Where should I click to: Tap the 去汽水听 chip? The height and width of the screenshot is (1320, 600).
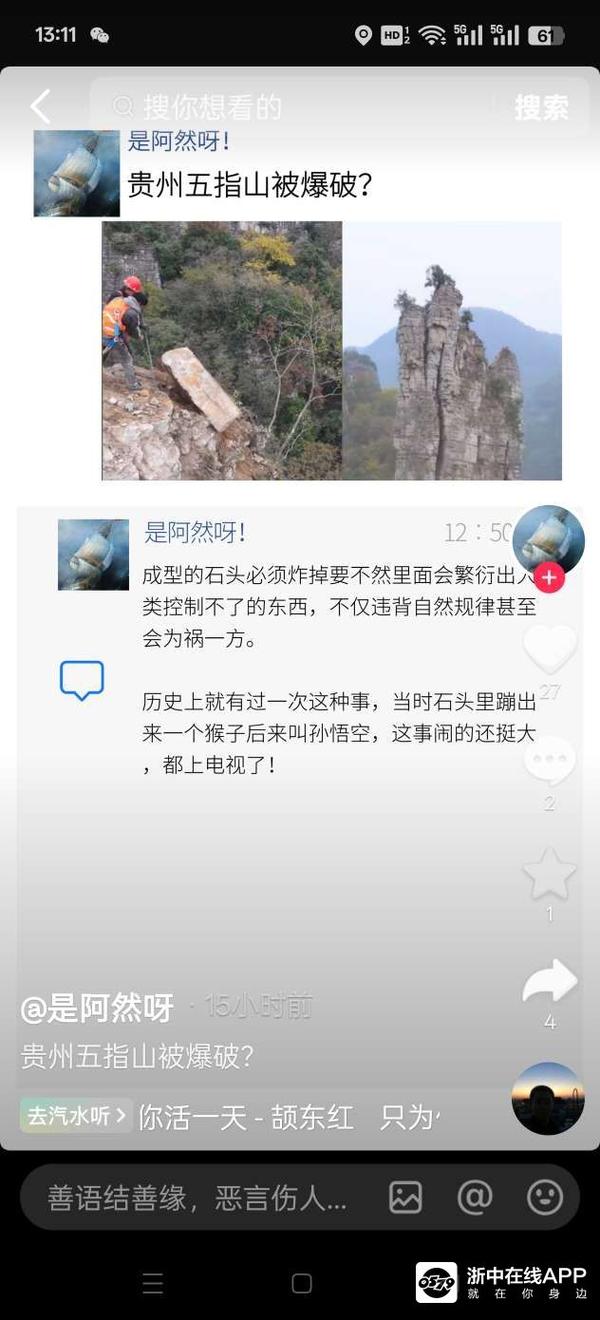pos(76,1116)
